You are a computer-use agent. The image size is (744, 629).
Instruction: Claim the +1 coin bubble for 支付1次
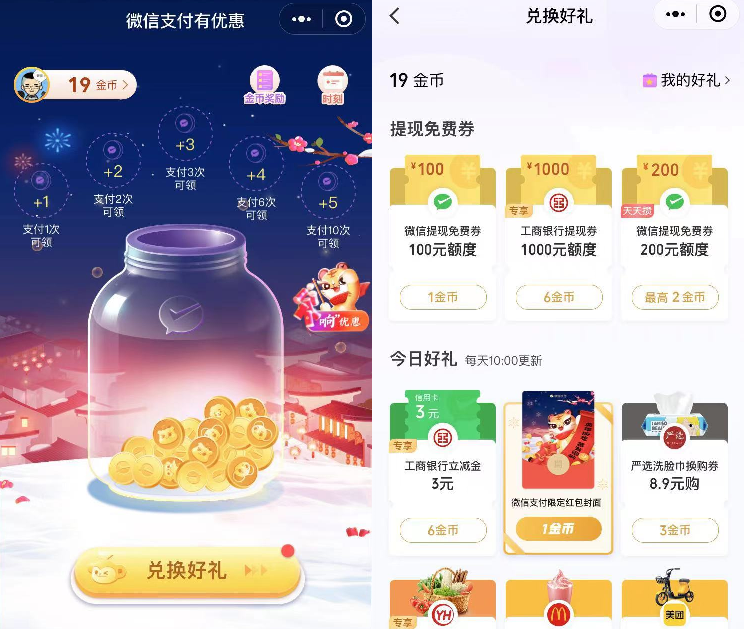coord(41,190)
